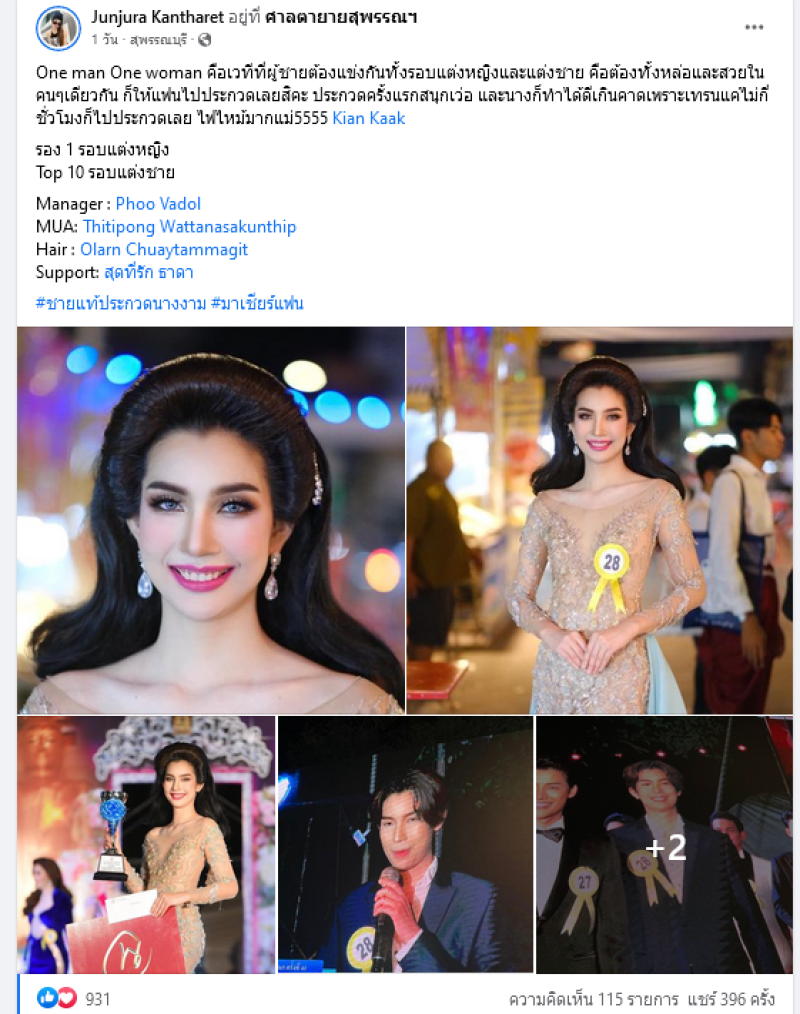Open manager Phoo Vadol's profile
The height and width of the screenshot is (1014, 800).
click(x=158, y=204)
